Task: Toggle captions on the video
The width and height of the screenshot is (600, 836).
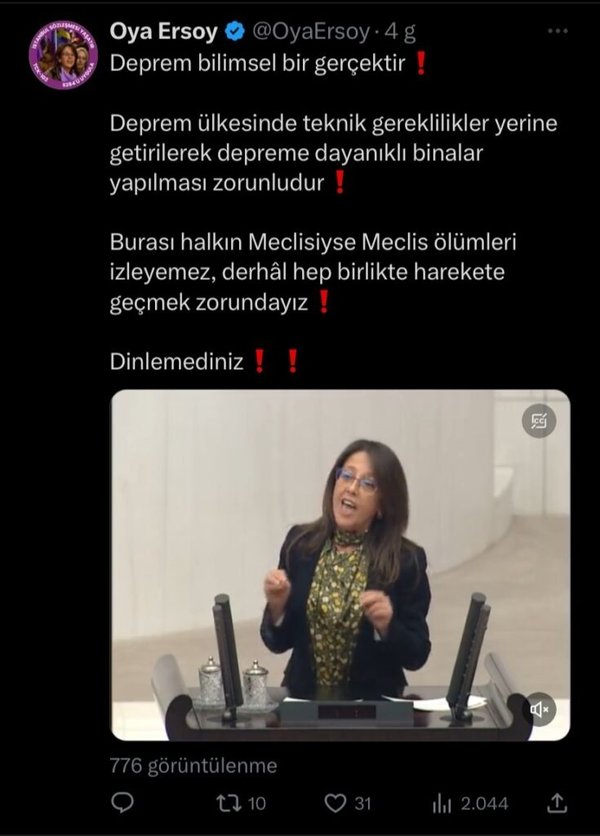Action: click(541, 420)
